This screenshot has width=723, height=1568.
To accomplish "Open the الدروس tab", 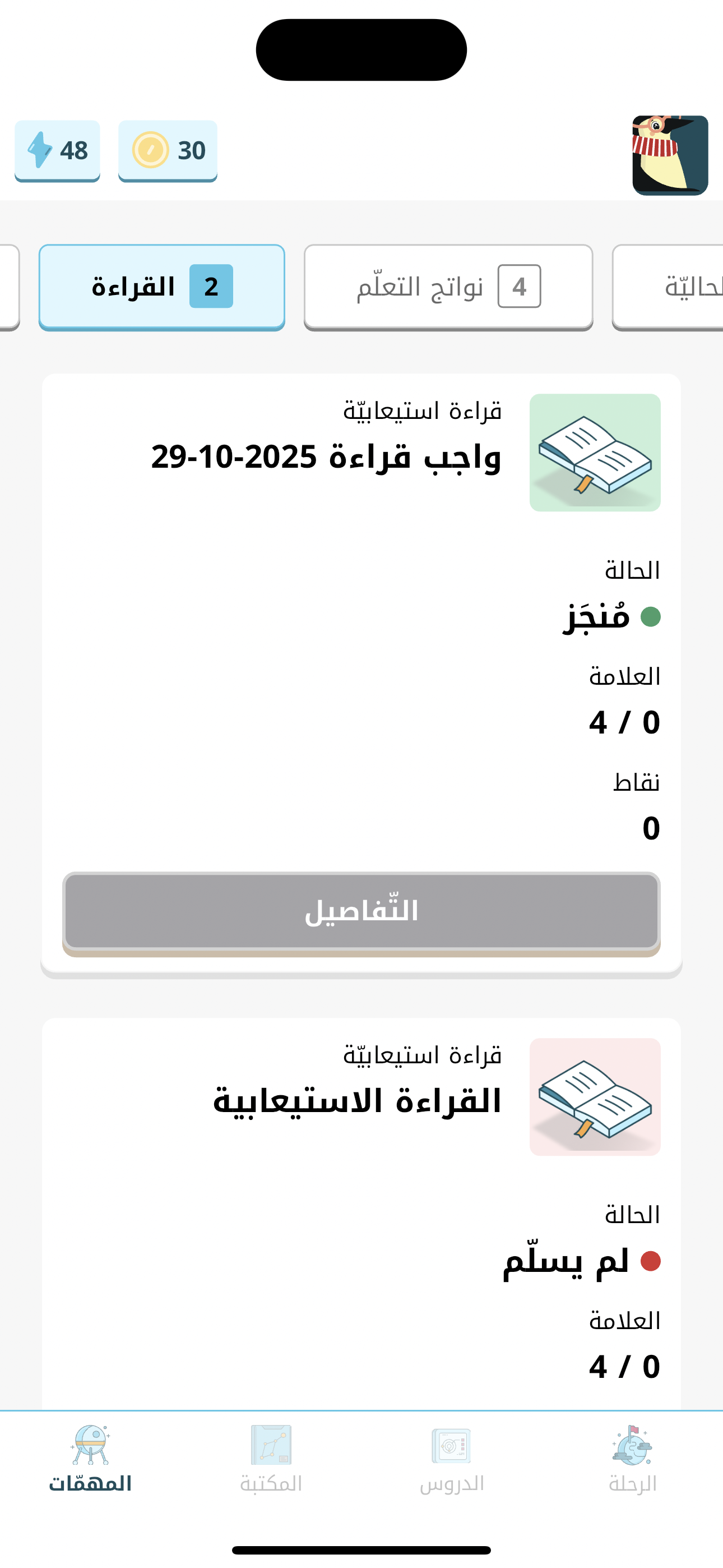I will [x=452, y=1459].
